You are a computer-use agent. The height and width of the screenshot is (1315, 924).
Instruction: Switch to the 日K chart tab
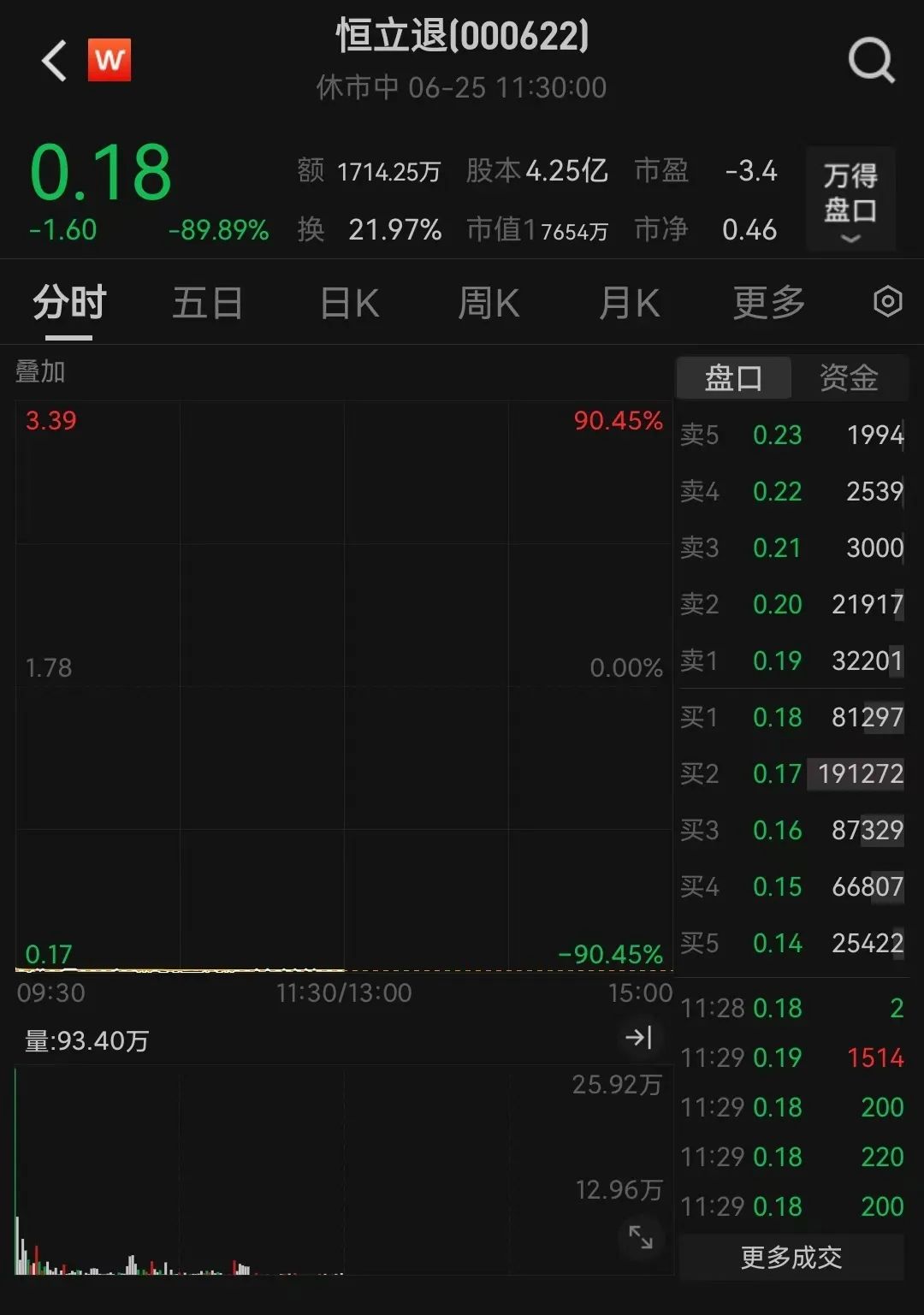(x=349, y=303)
